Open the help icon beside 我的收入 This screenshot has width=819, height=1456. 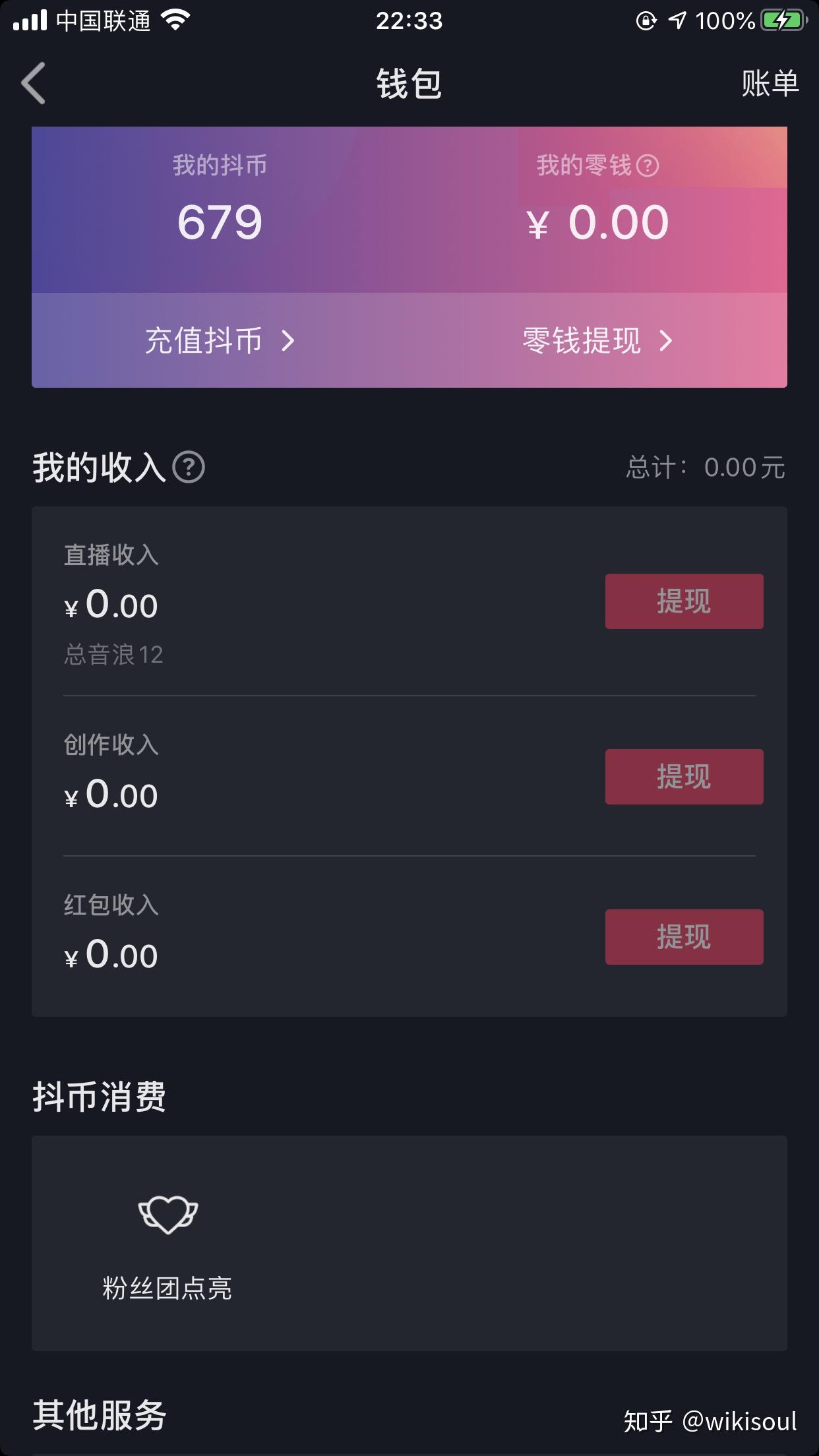coord(189,468)
